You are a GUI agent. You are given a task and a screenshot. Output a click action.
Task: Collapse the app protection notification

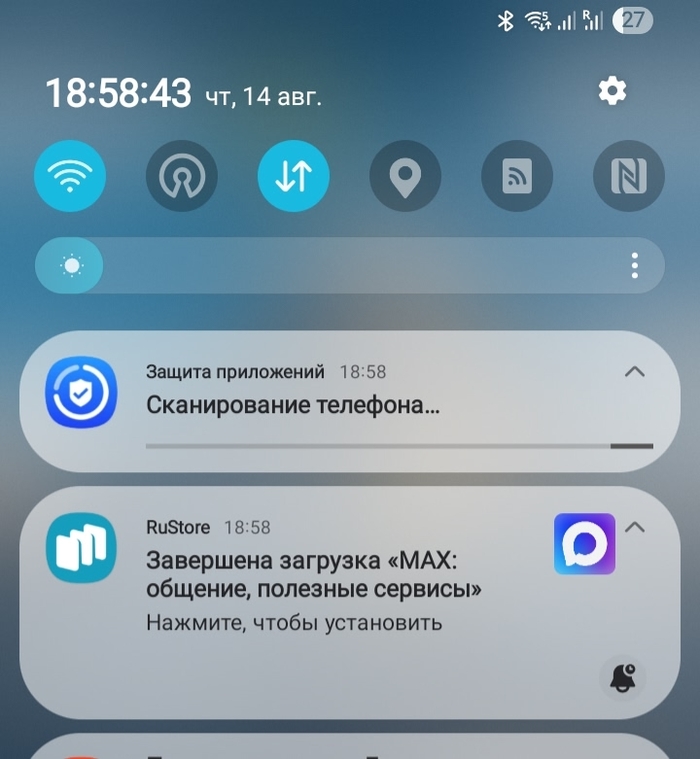click(x=634, y=372)
